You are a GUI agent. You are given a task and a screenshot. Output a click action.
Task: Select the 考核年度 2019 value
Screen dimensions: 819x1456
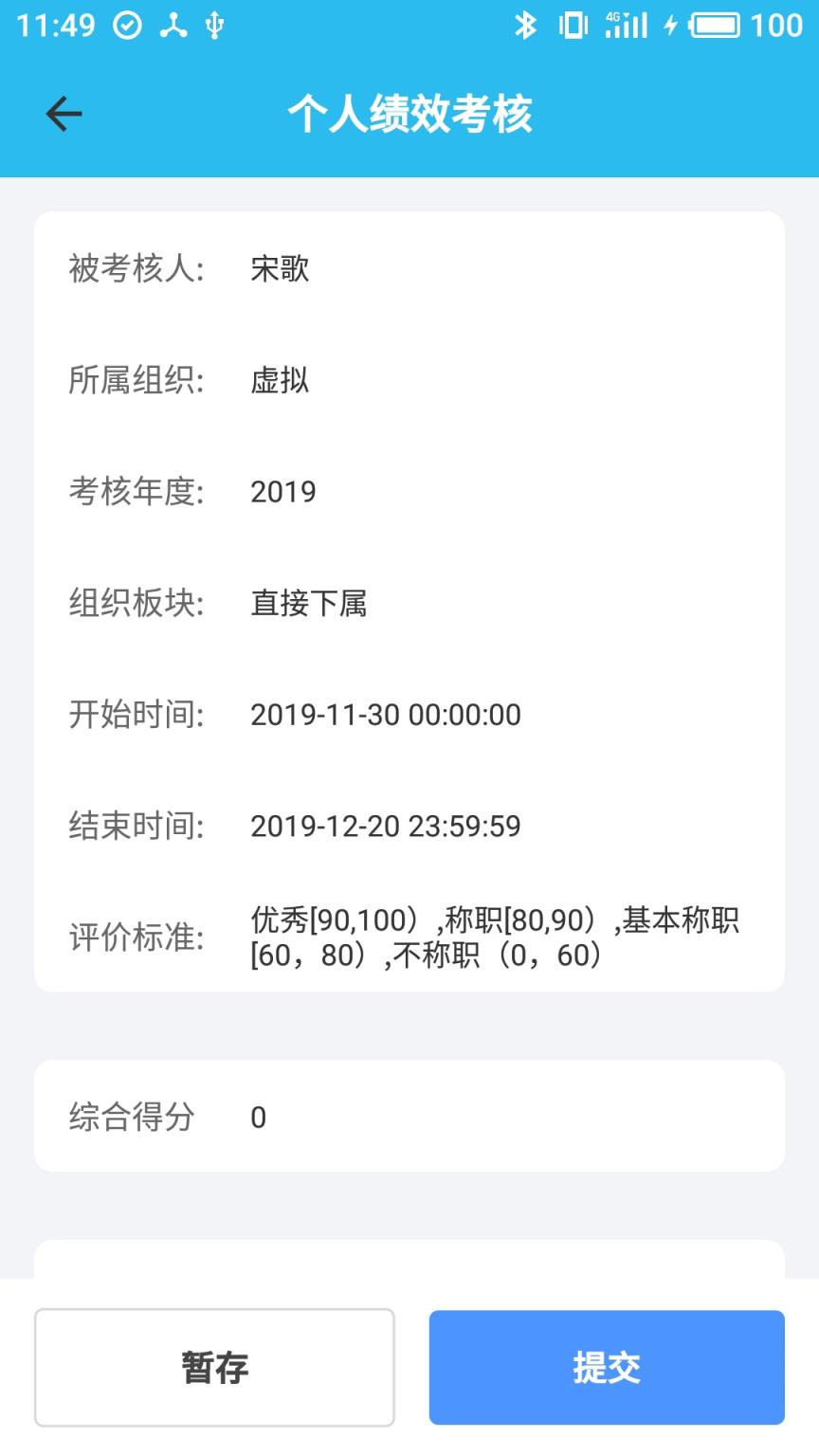point(282,491)
